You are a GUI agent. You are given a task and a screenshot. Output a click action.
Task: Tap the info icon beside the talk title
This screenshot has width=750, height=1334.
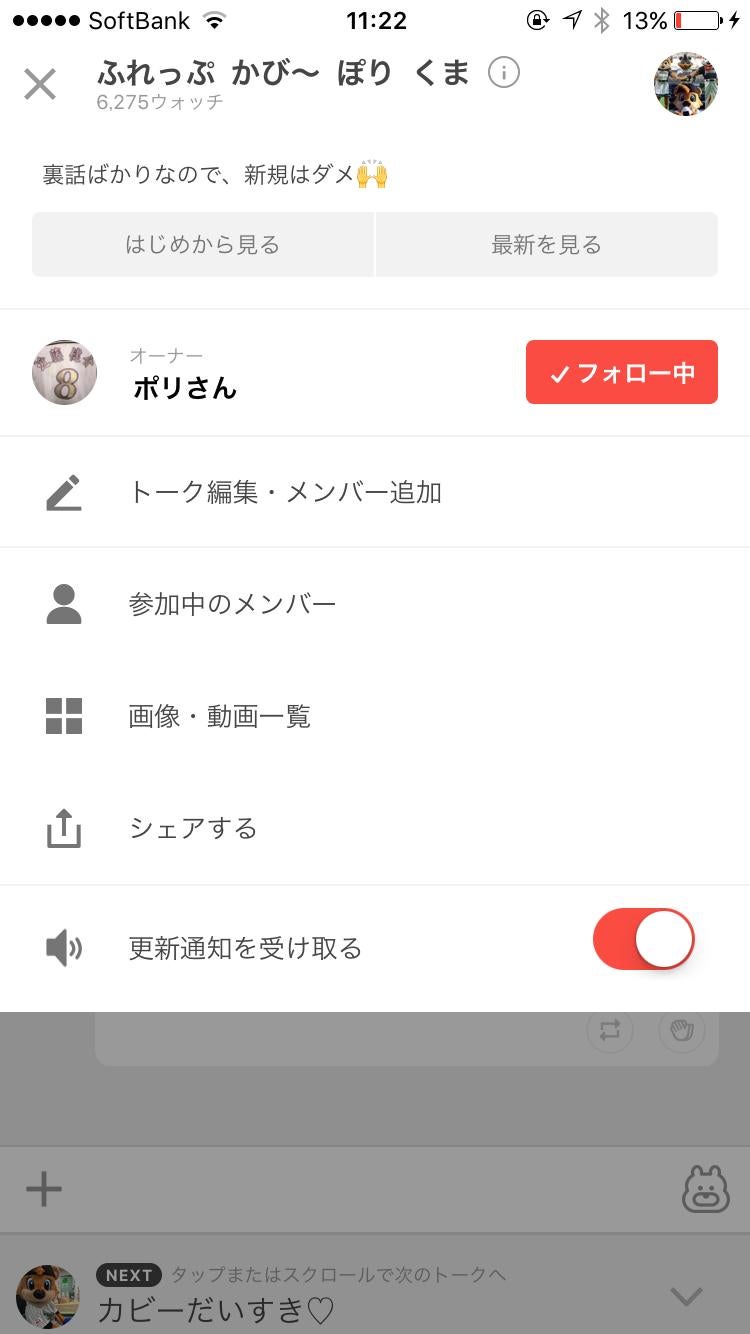(x=506, y=72)
